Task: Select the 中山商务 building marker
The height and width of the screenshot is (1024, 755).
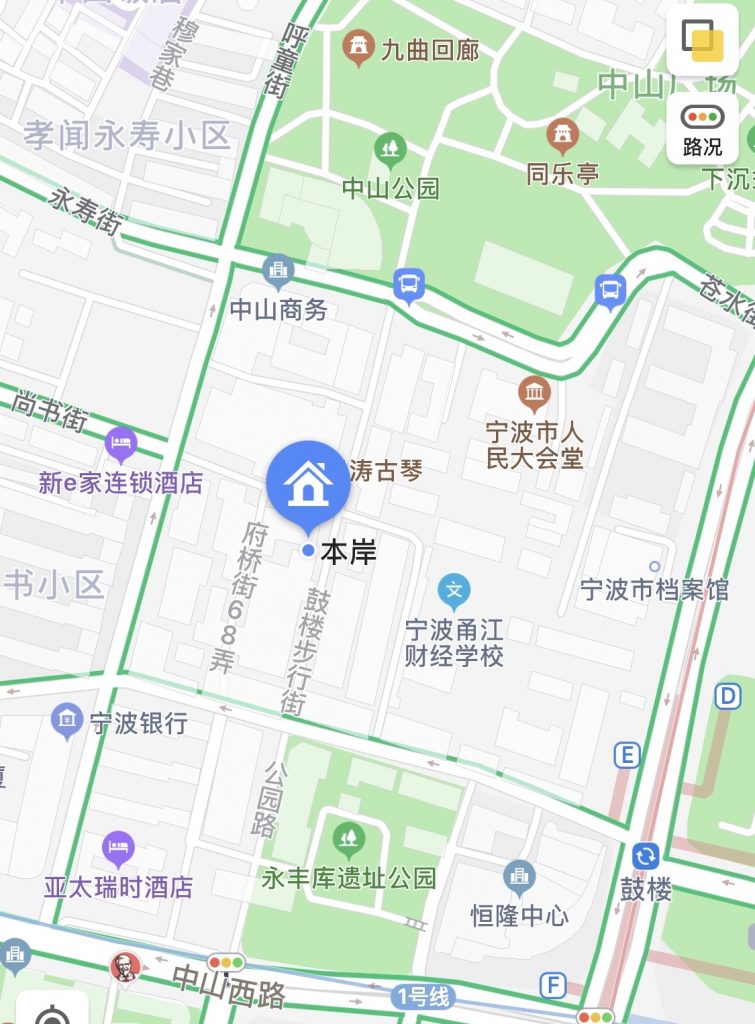Action: (x=278, y=270)
